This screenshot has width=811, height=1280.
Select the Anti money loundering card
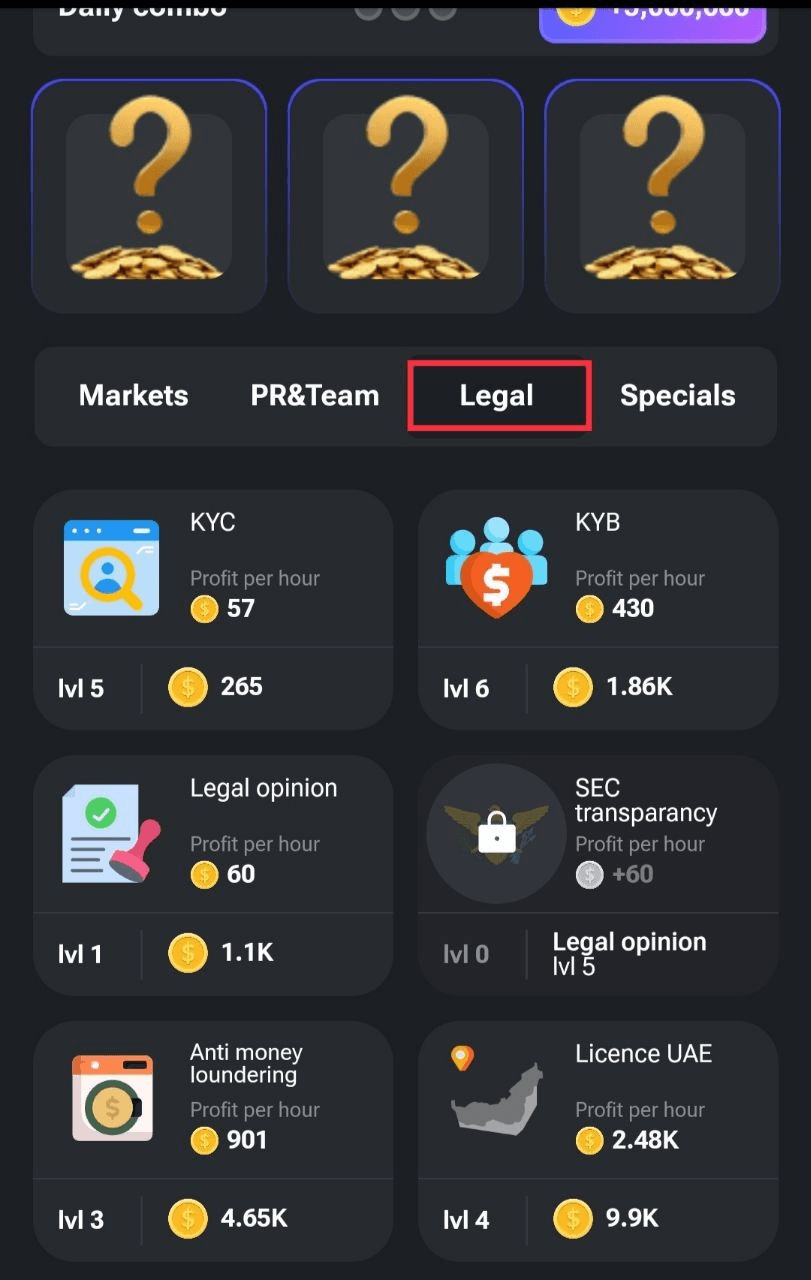pyautogui.click(x=213, y=1140)
